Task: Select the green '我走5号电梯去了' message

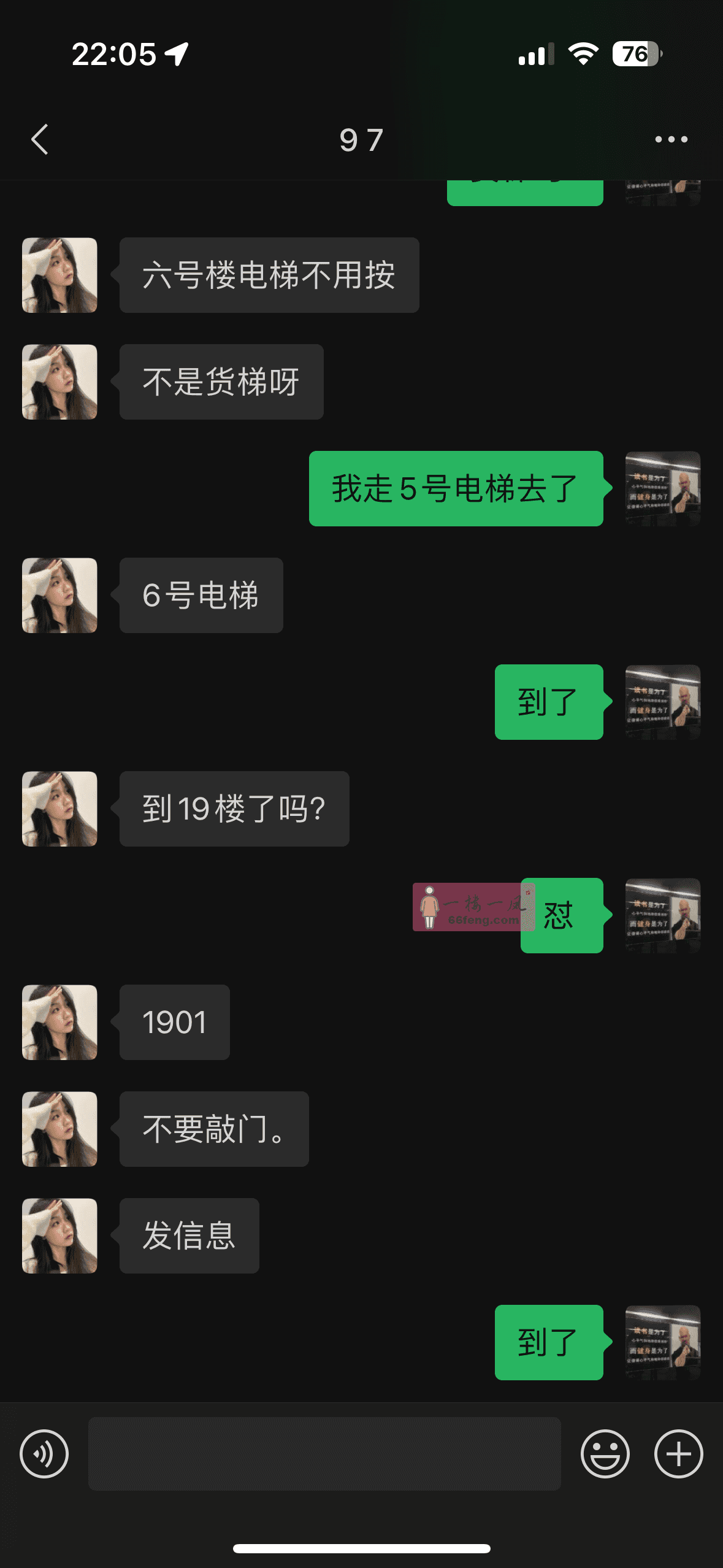Action: (x=456, y=488)
